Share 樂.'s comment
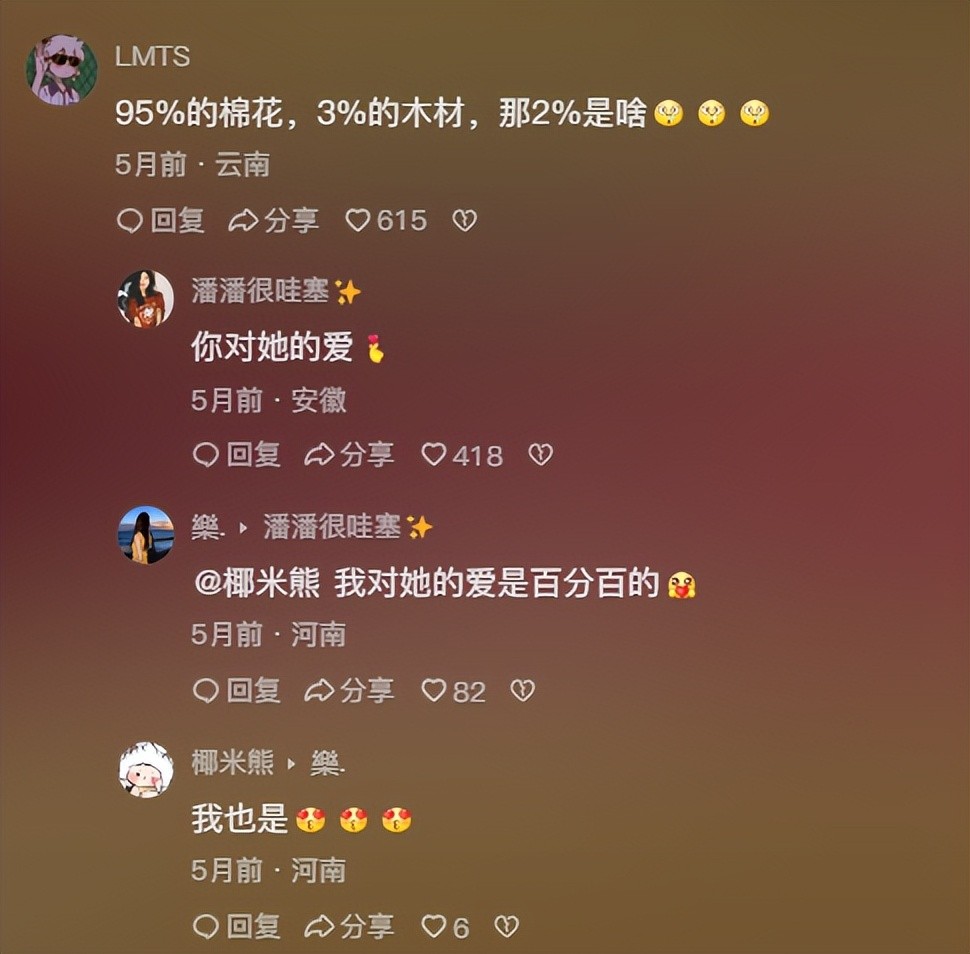Image resolution: width=970 pixels, height=954 pixels. pyautogui.click(x=349, y=690)
